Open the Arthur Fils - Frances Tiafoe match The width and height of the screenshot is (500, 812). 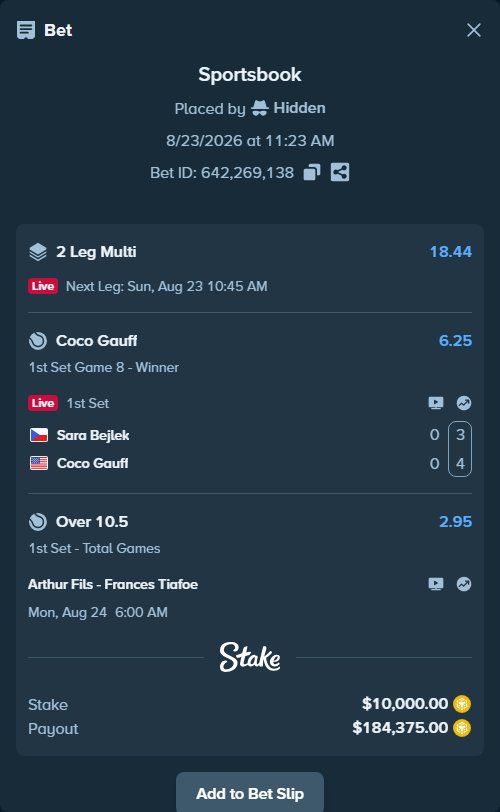point(113,584)
